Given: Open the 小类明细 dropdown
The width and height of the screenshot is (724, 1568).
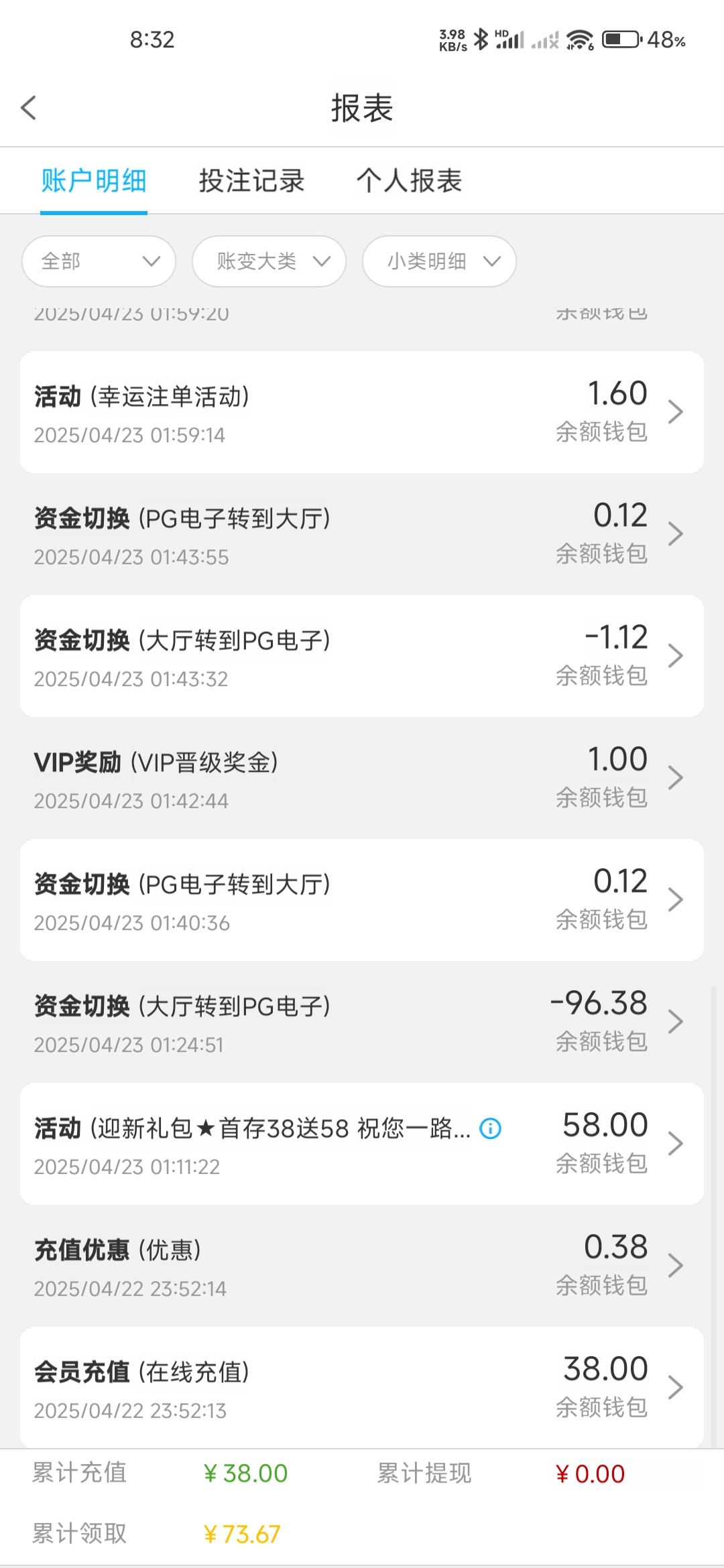Looking at the screenshot, I should [440, 261].
